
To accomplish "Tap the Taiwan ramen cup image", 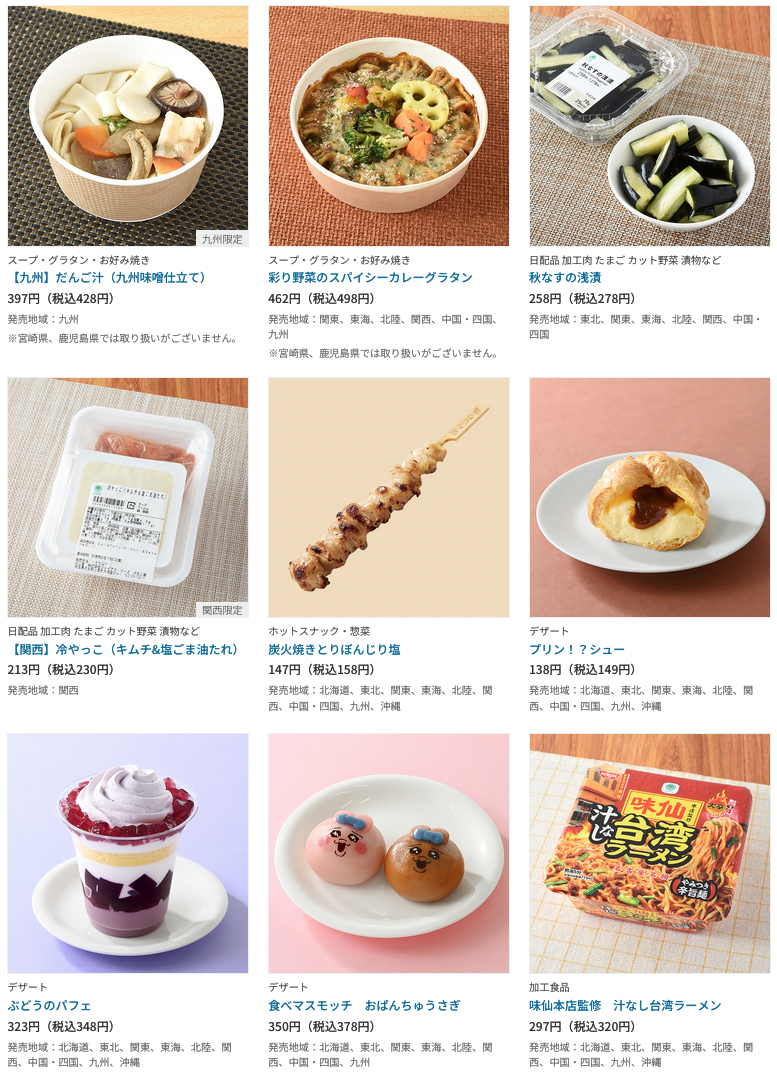I will point(649,853).
